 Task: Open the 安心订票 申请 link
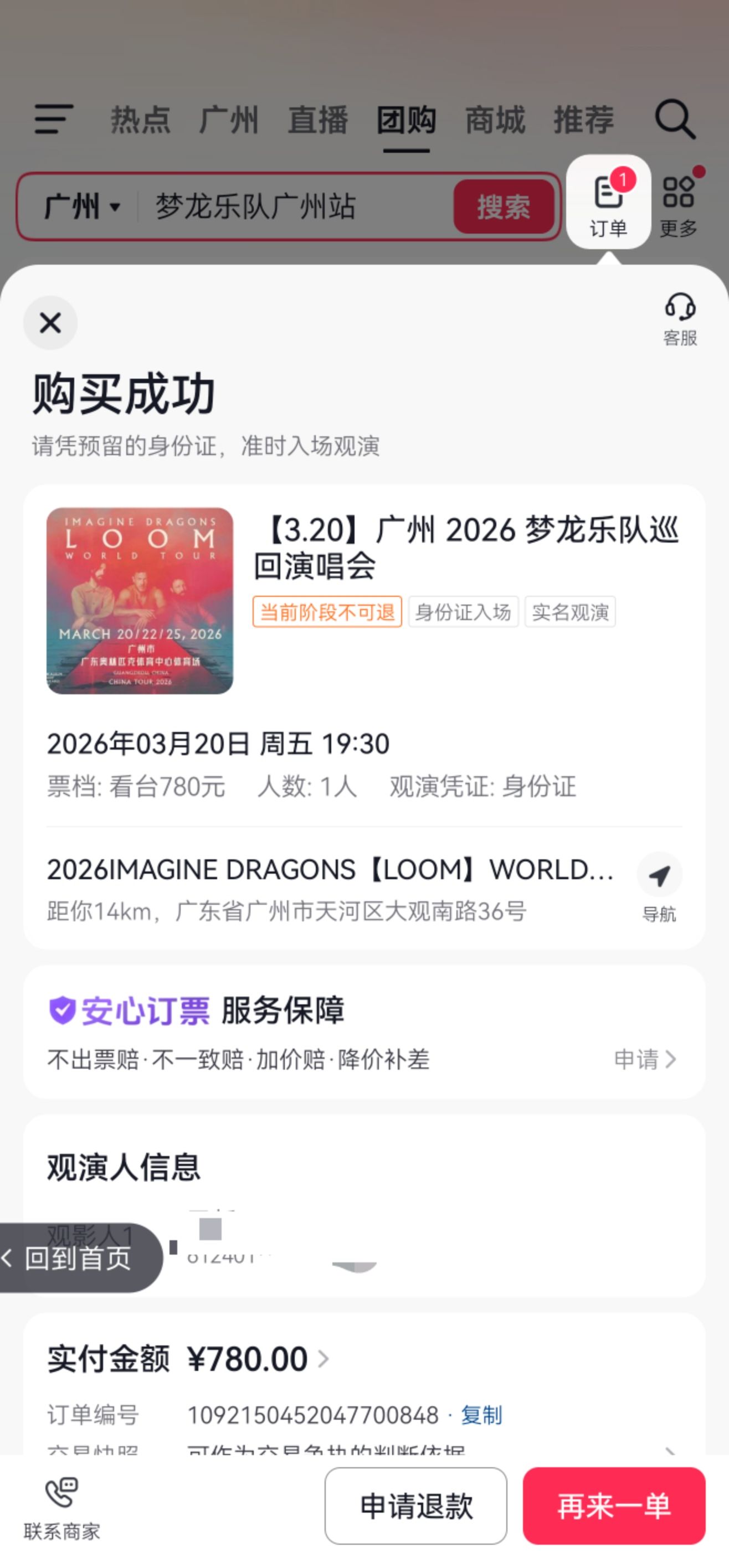pos(645,1059)
